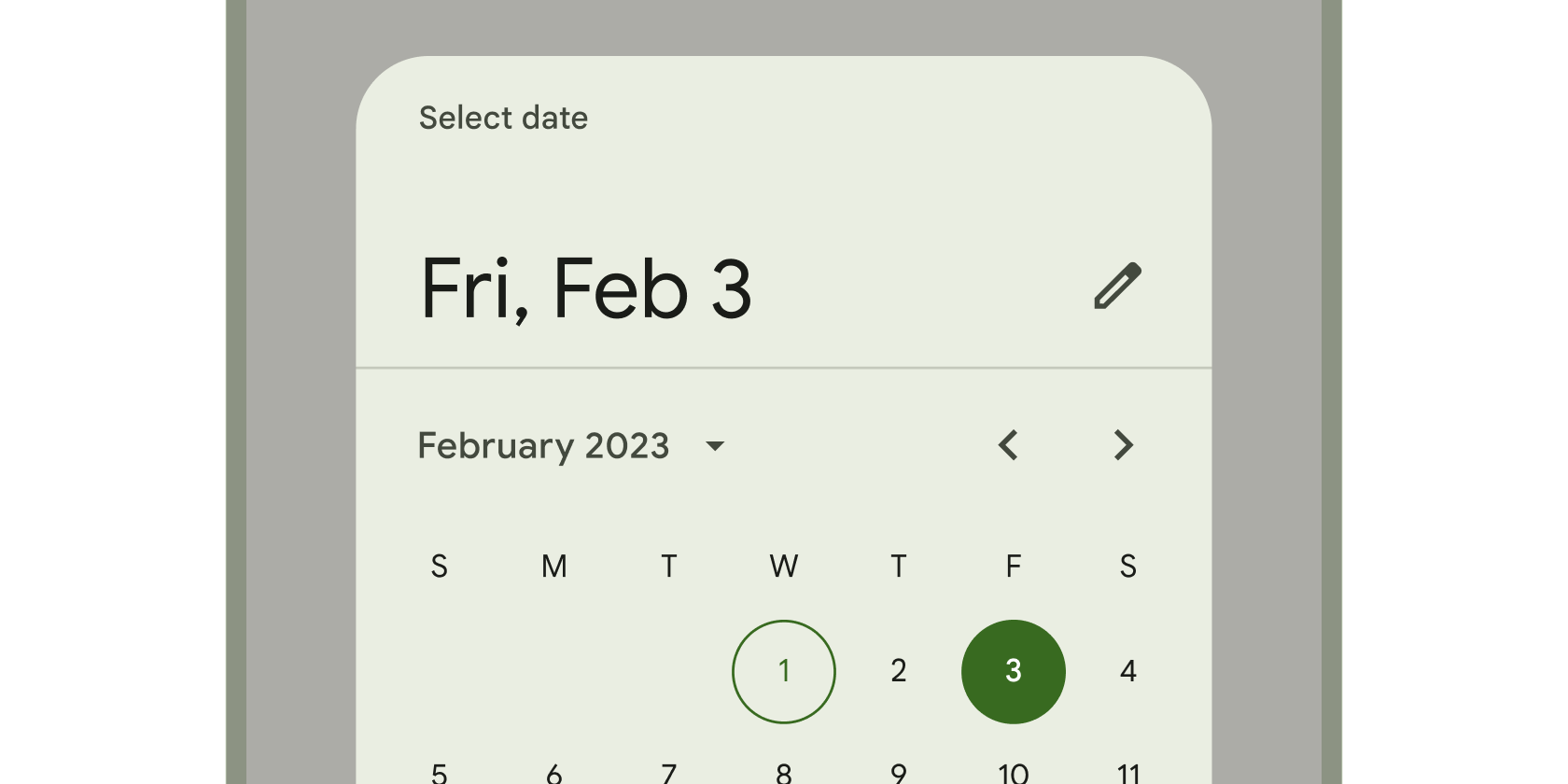This screenshot has height=784, width=1568.
Task: Expand the February 2023 year dropdown
Action: [714, 446]
